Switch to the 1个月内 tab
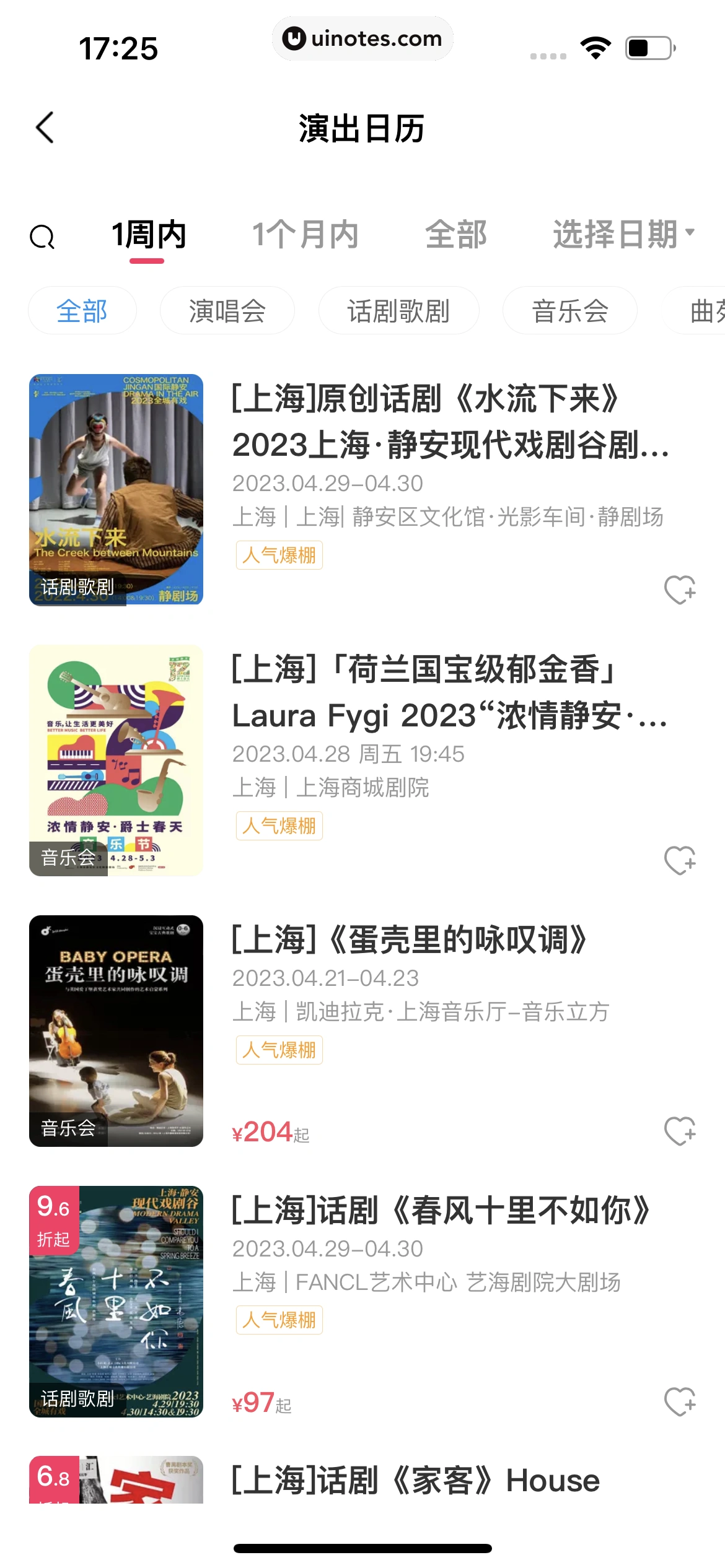The image size is (725, 1568). pos(305,235)
